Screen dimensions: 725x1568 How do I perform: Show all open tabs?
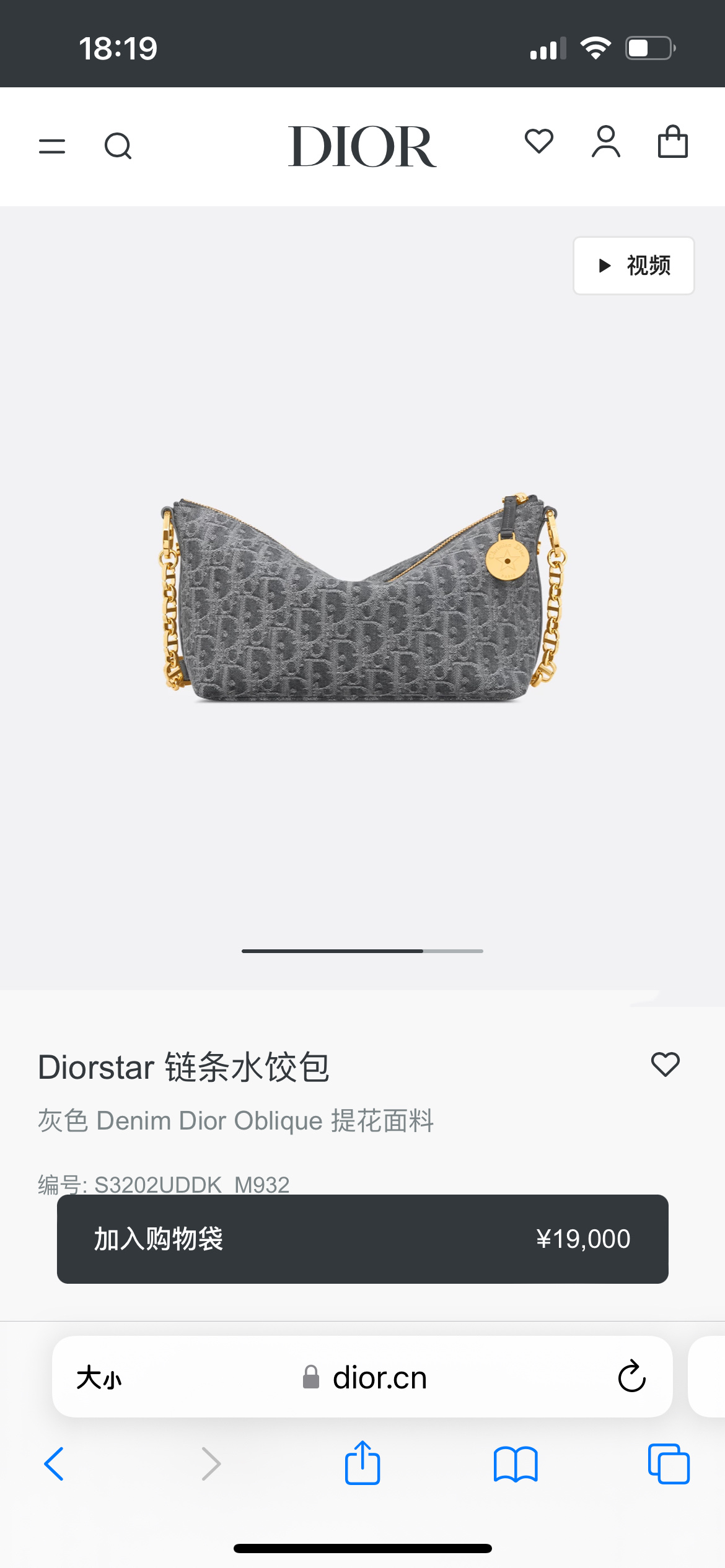[x=669, y=1464]
